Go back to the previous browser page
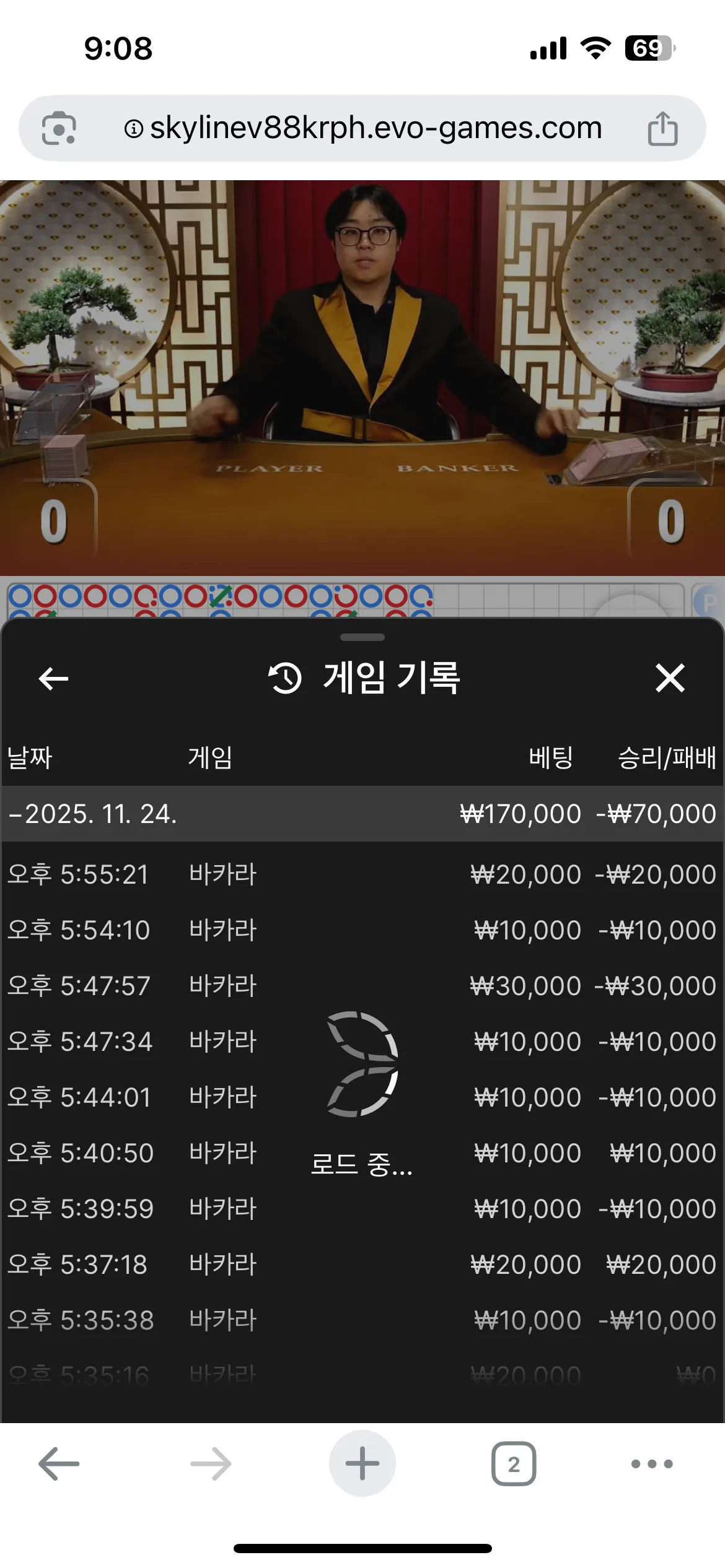The height and width of the screenshot is (1568, 725). (x=59, y=1464)
